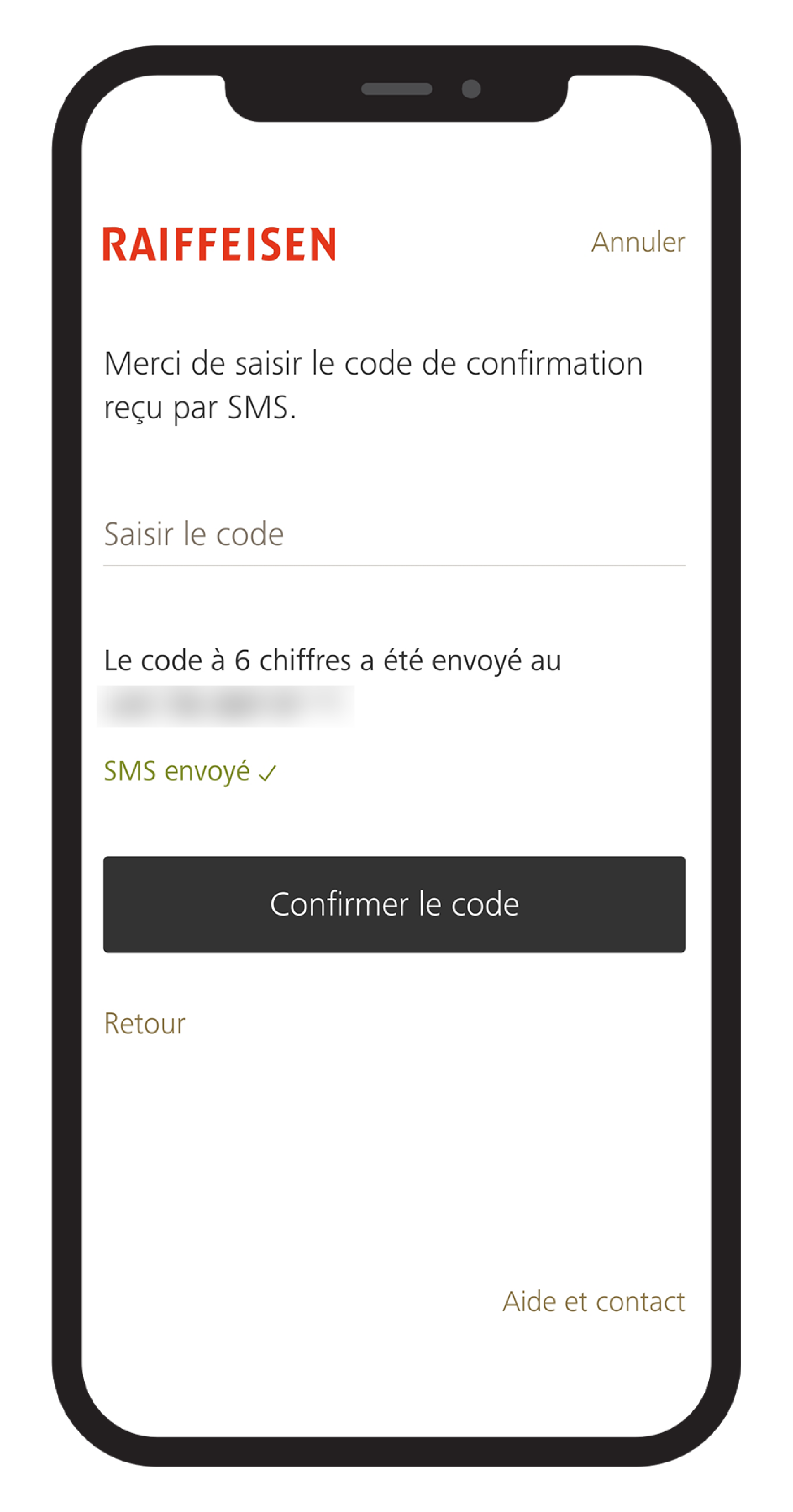This screenshot has width=793, height=1512.
Task: Go back using the Retour link
Action: pyautogui.click(x=145, y=1024)
